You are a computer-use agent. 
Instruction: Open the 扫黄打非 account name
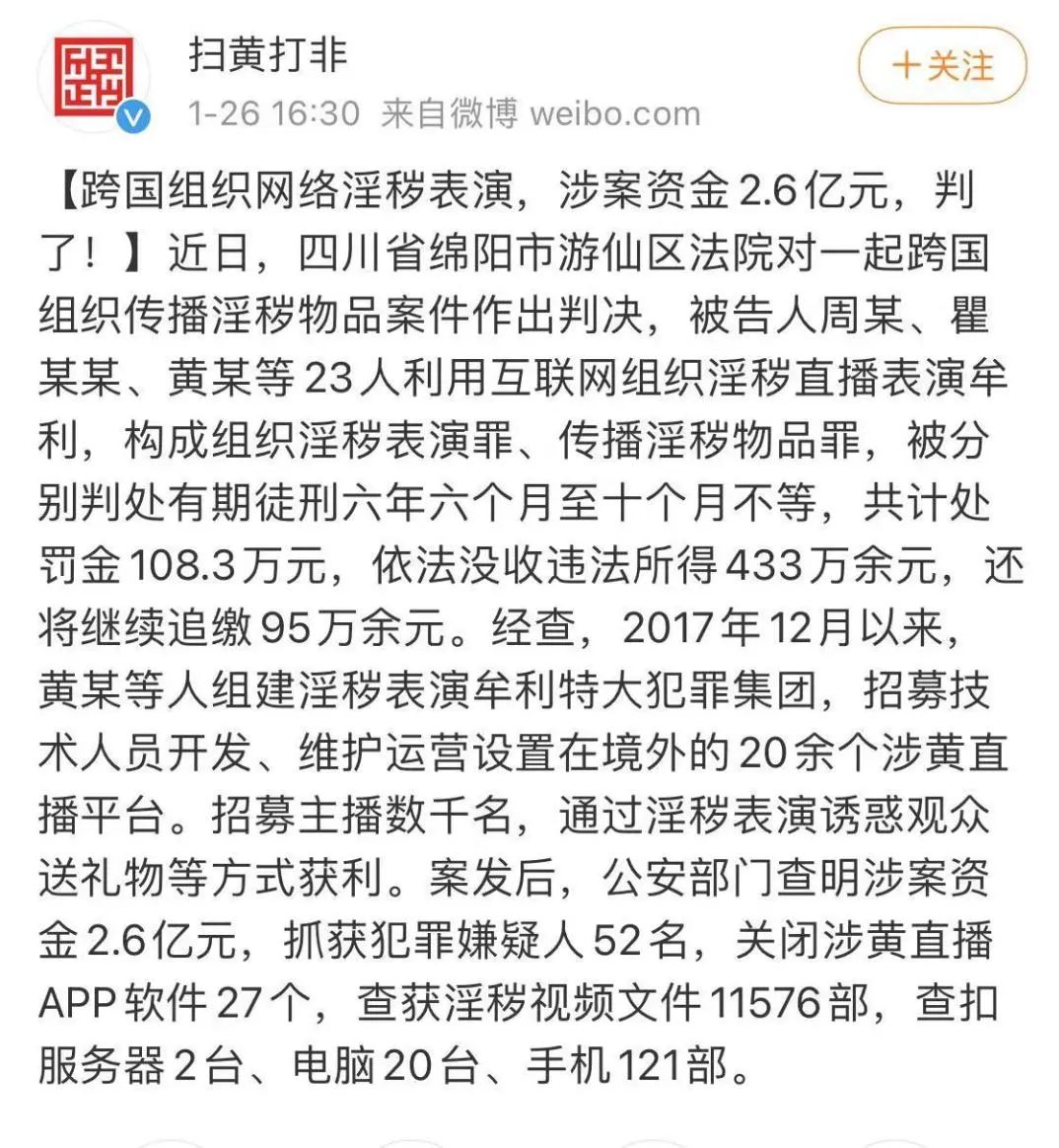[268, 54]
